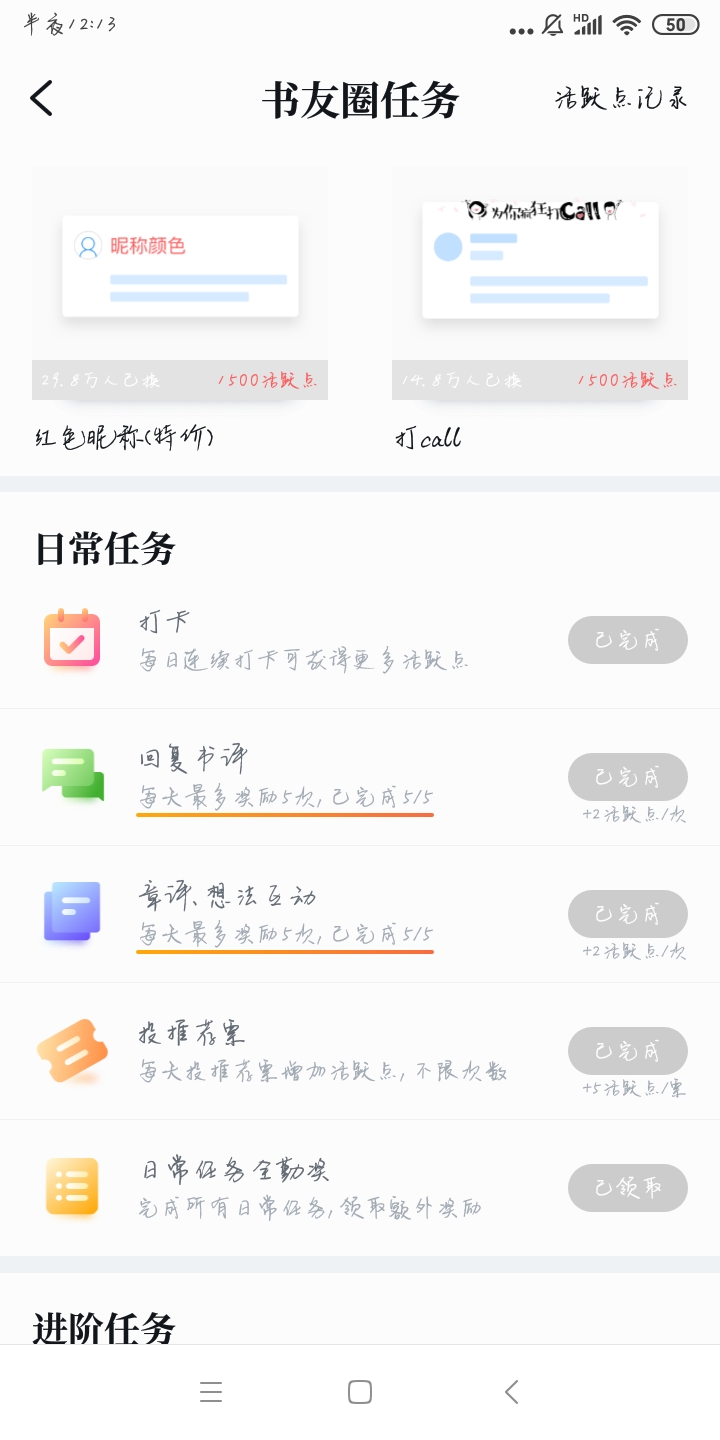Screen dimensions: 720x1440
Task: Tap 已完成 button for 回复书评 task
Action: [x=628, y=777]
